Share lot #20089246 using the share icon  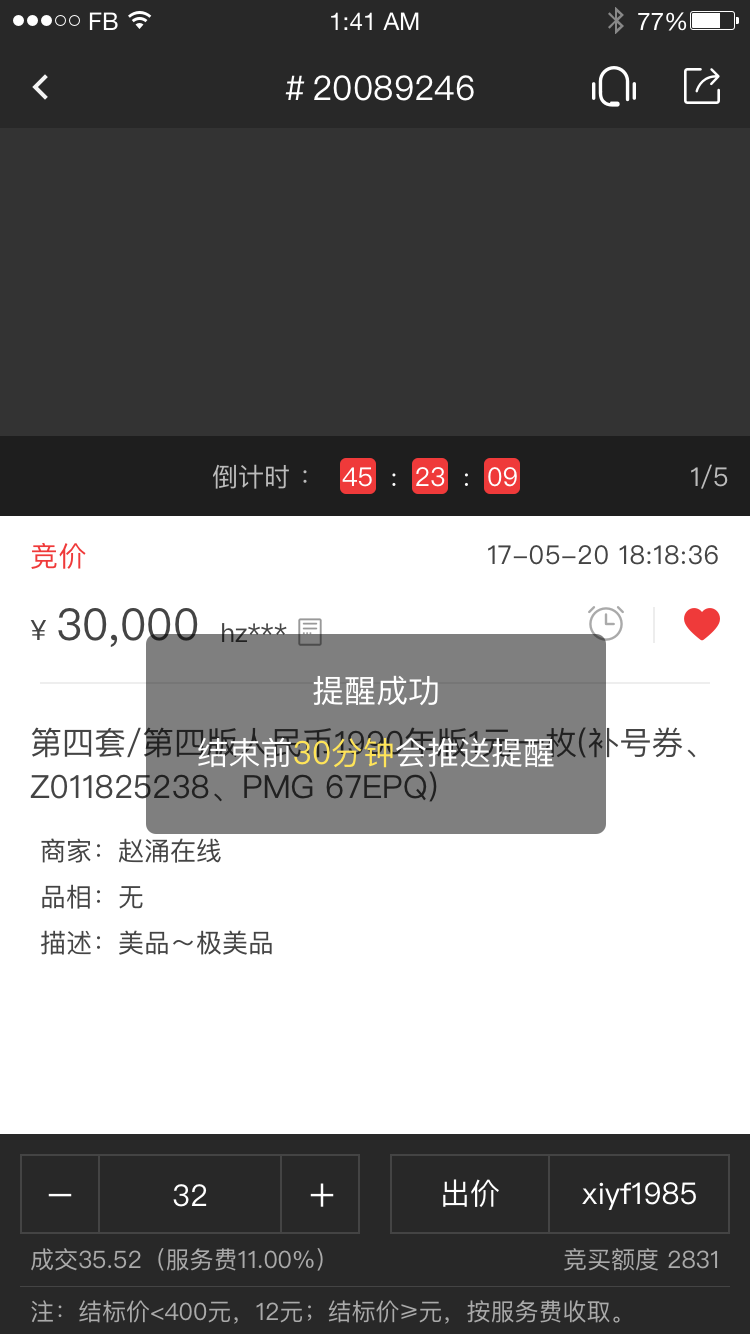click(x=701, y=87)
